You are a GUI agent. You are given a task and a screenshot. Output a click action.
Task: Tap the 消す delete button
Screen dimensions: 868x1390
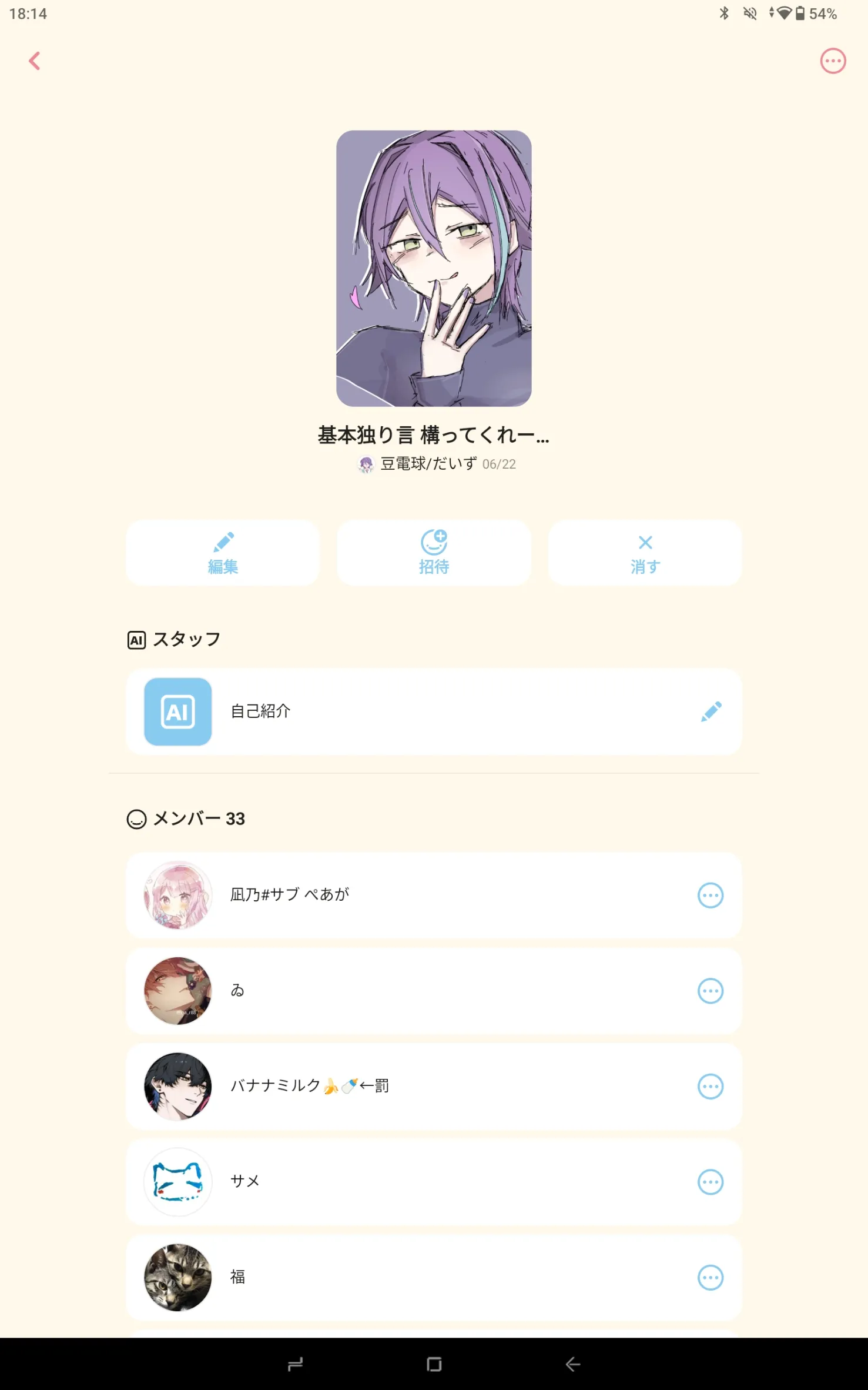645,553
